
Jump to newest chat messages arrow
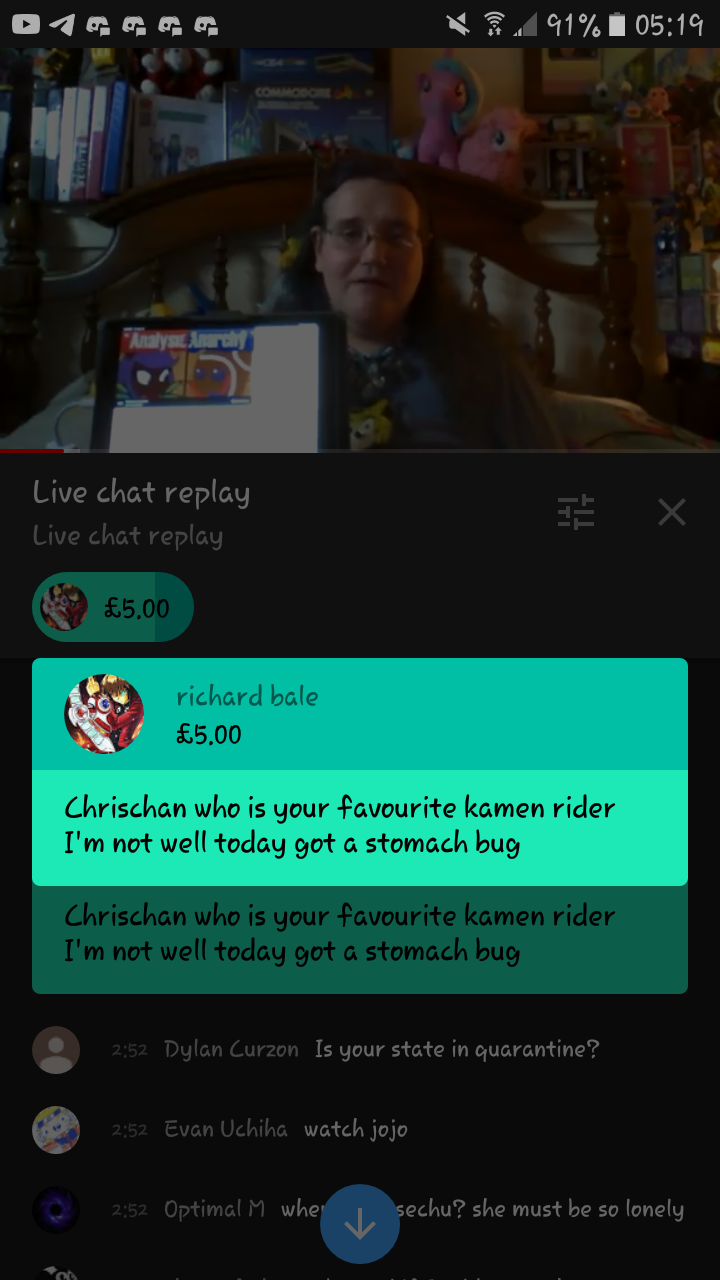coord(360,1225)
